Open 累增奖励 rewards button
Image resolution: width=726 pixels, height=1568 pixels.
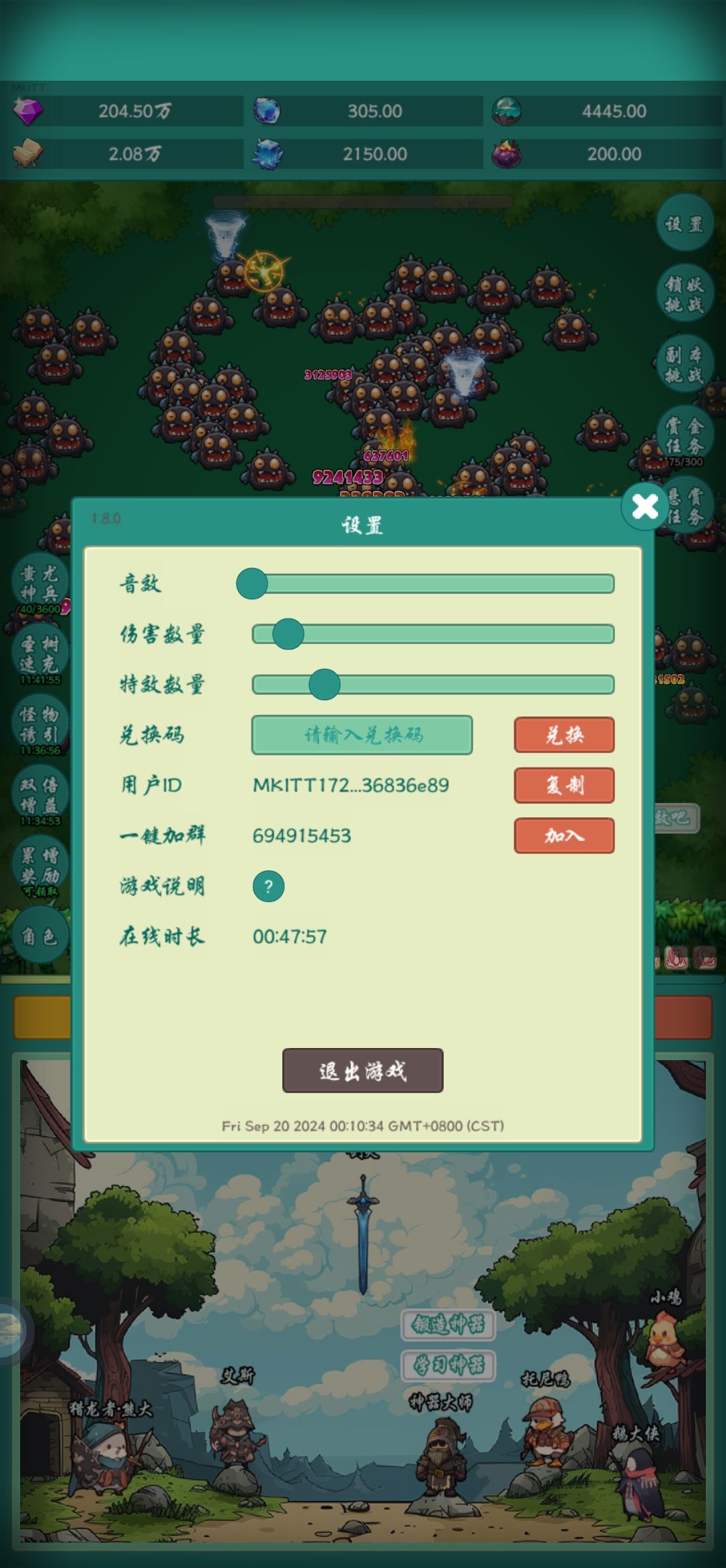pos(40,865)
